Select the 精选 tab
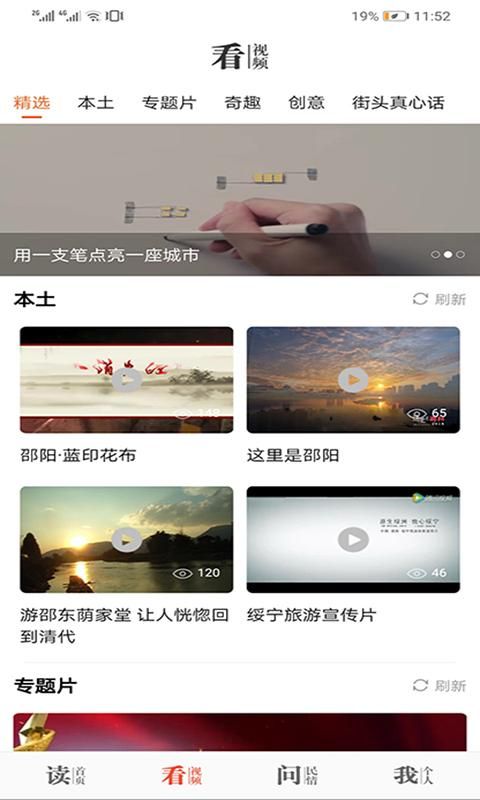This screenshot has width=480, height=800. (32, 103)
